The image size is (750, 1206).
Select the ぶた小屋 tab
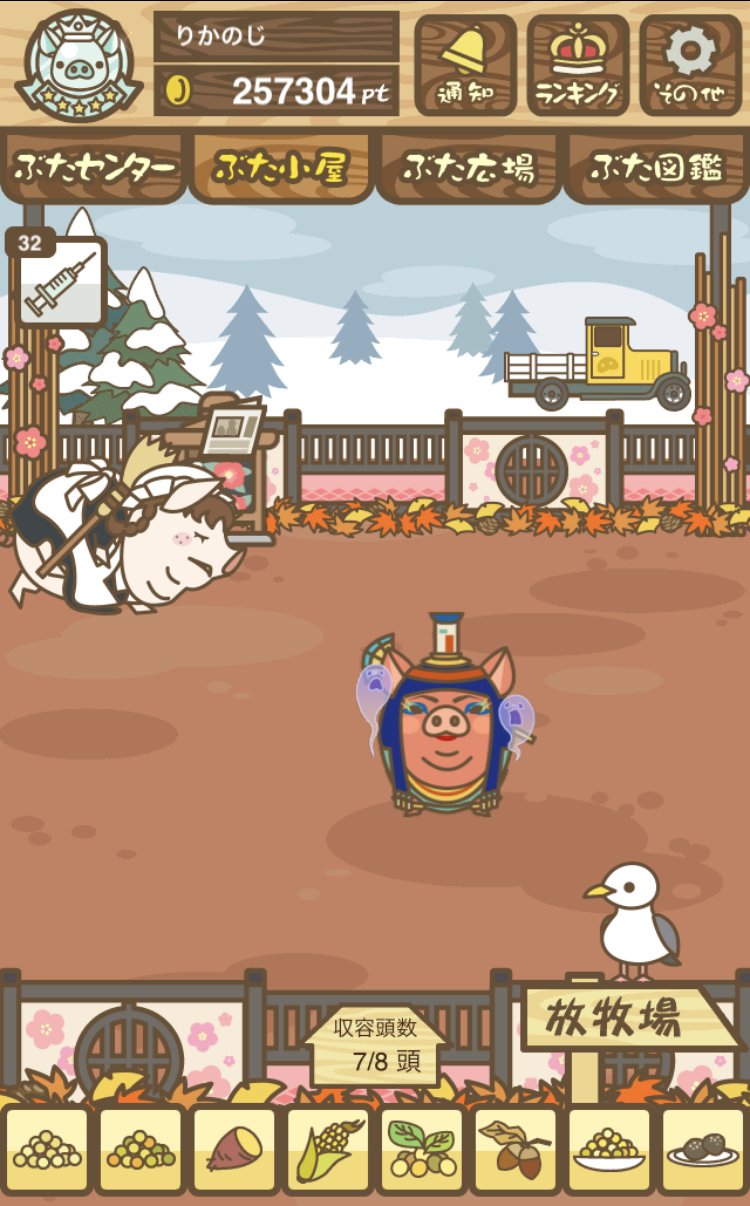pos(281,168)
